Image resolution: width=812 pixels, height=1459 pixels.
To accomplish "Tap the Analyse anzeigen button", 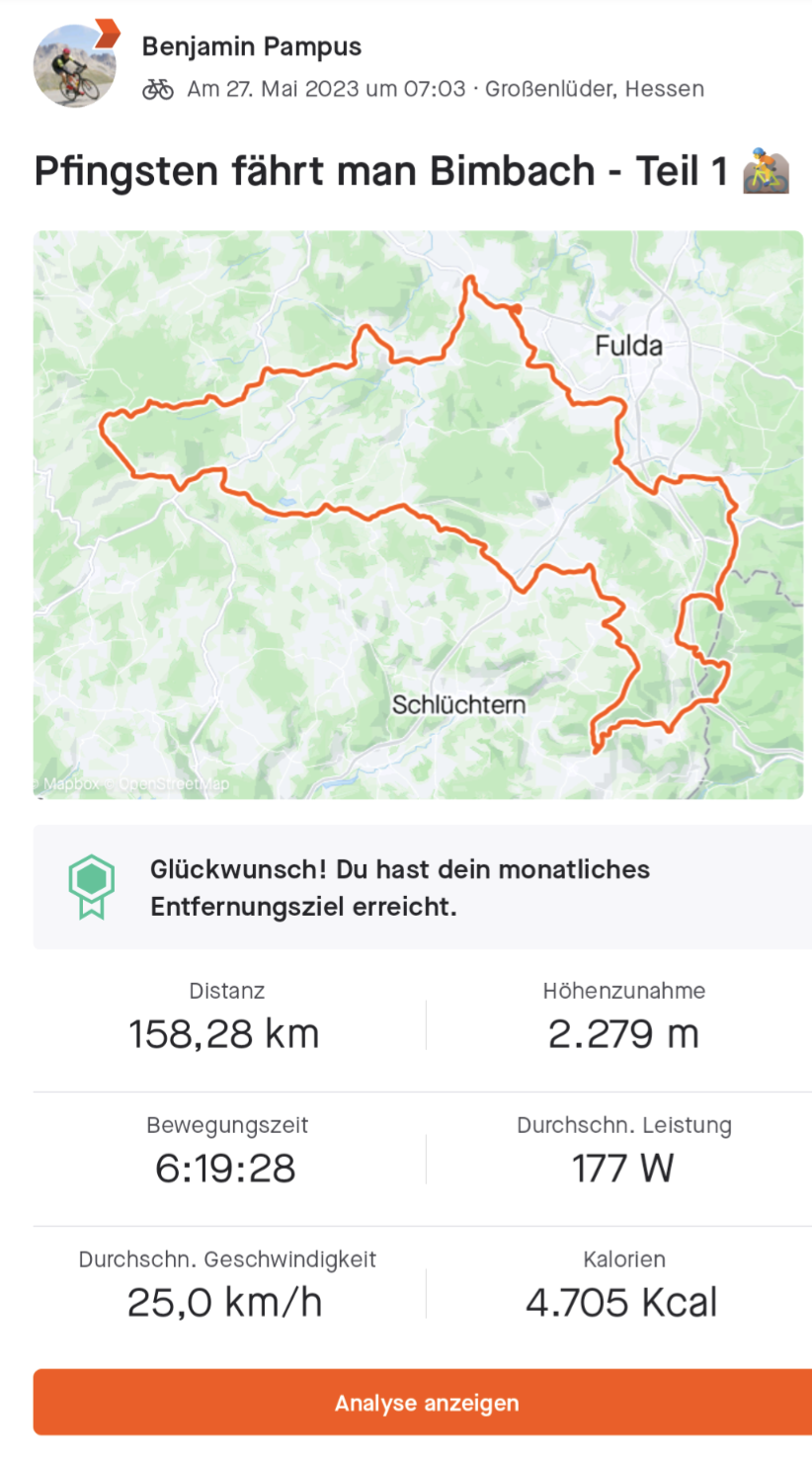I will pos(426,1402).
